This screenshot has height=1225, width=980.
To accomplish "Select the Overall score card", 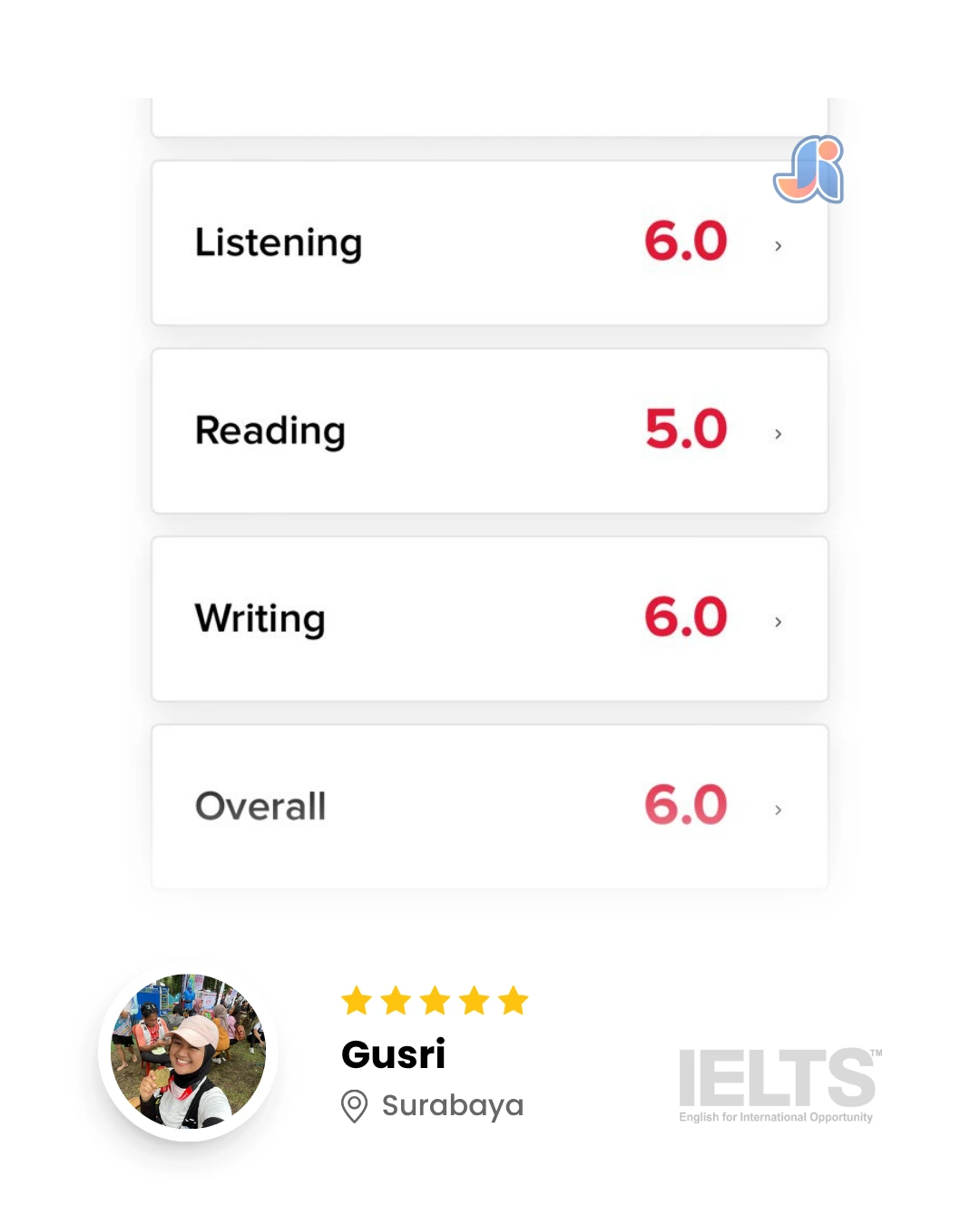I will coord(490,806).
